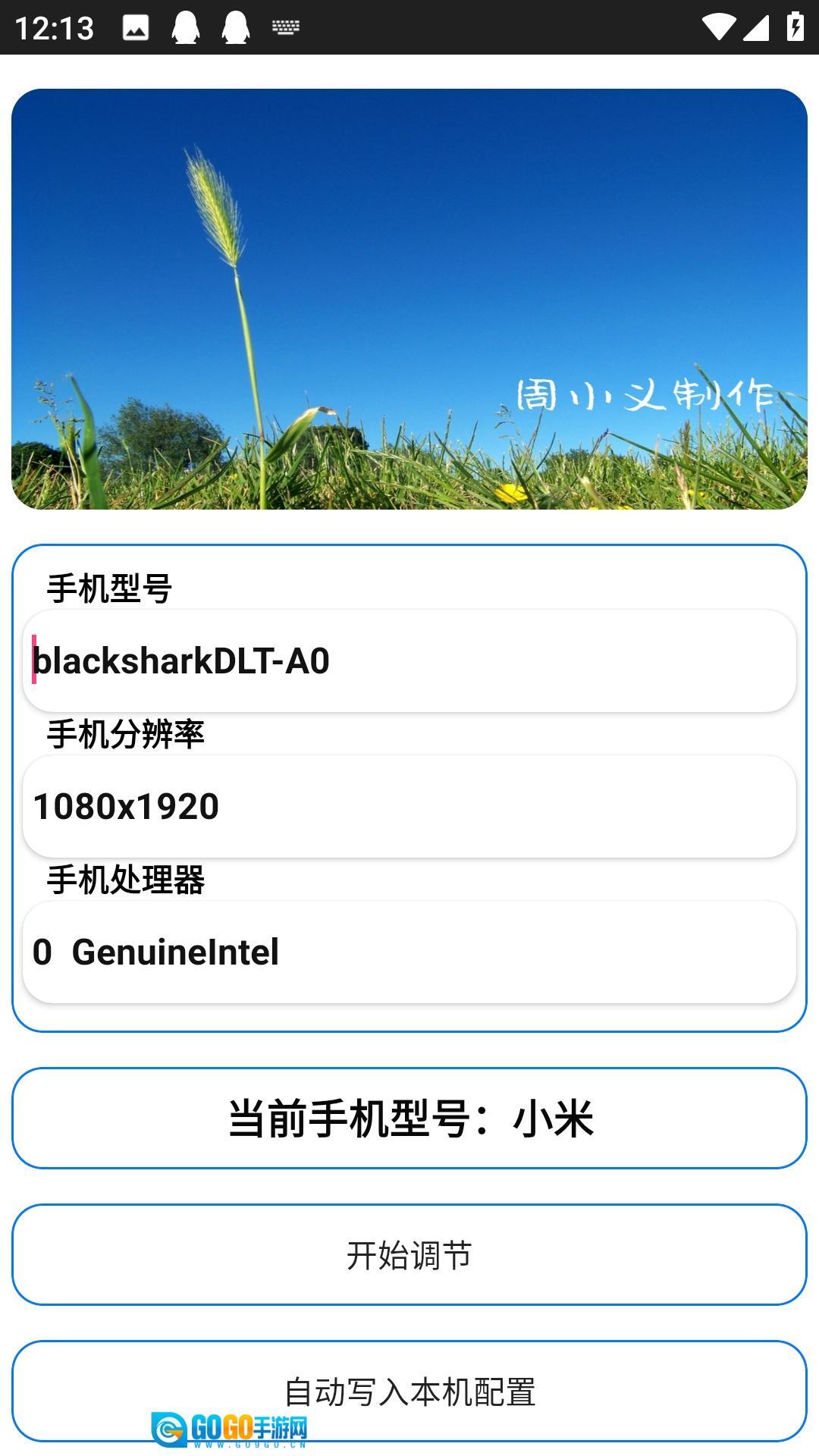Edit the 手机型号 field with blacksharkDLT-A0
Image resolution: width=819 pixels, height=1456 pixels.
tap(409, 661)
